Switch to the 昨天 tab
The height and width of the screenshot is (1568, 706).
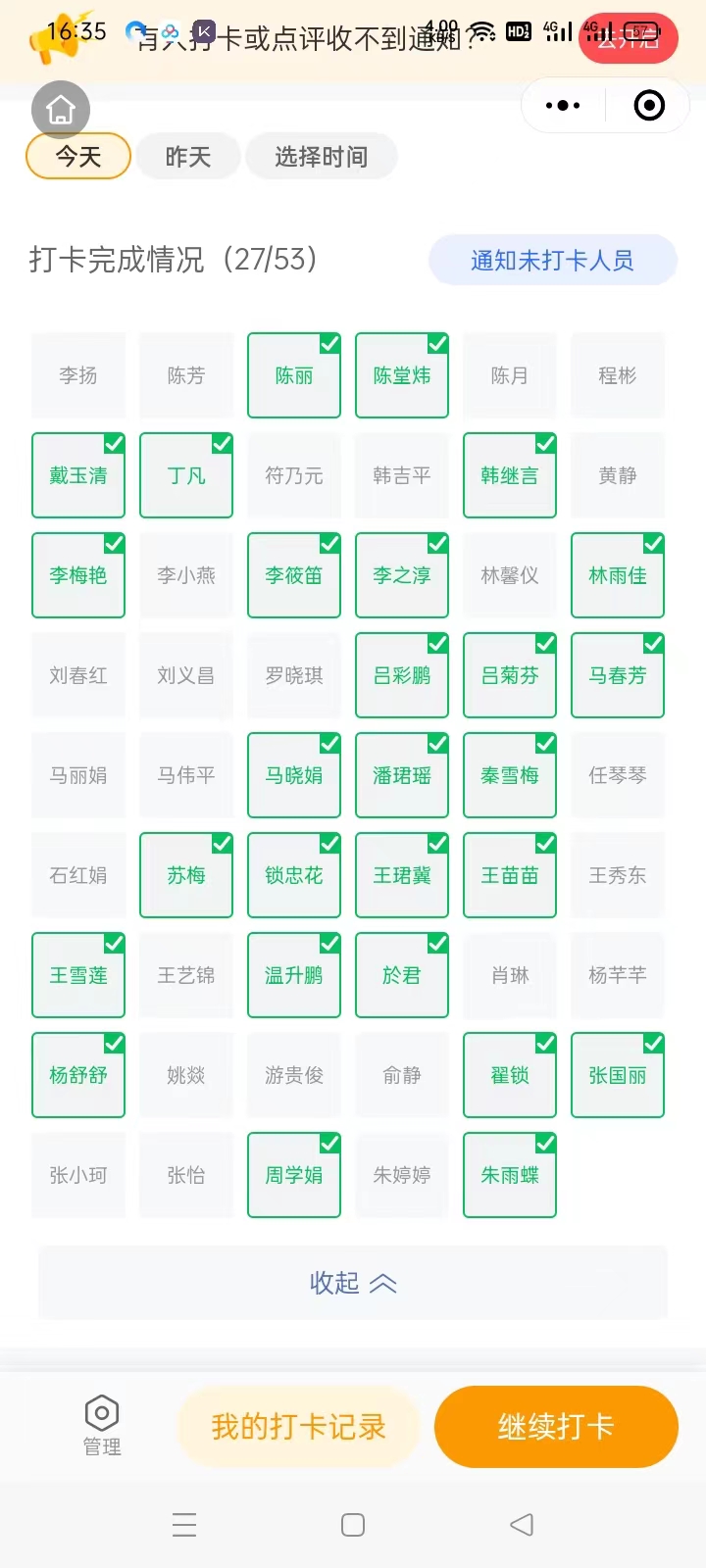pyautogui.click(x=188, y=157)
